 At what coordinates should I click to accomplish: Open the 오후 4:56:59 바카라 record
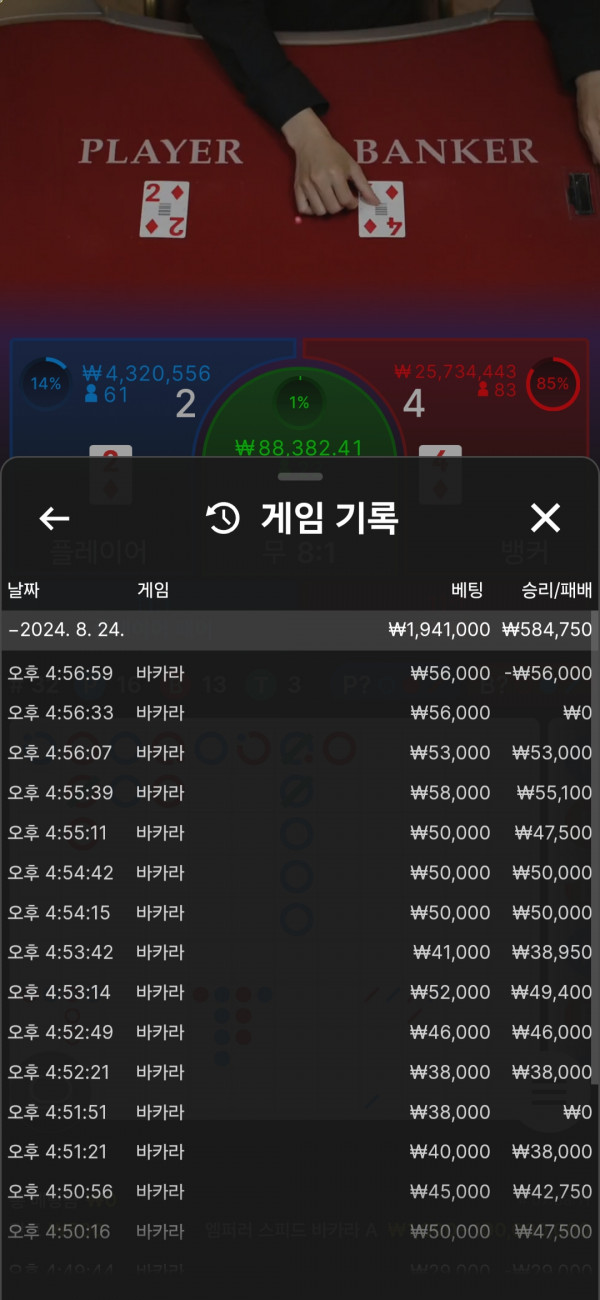[300, 673]
